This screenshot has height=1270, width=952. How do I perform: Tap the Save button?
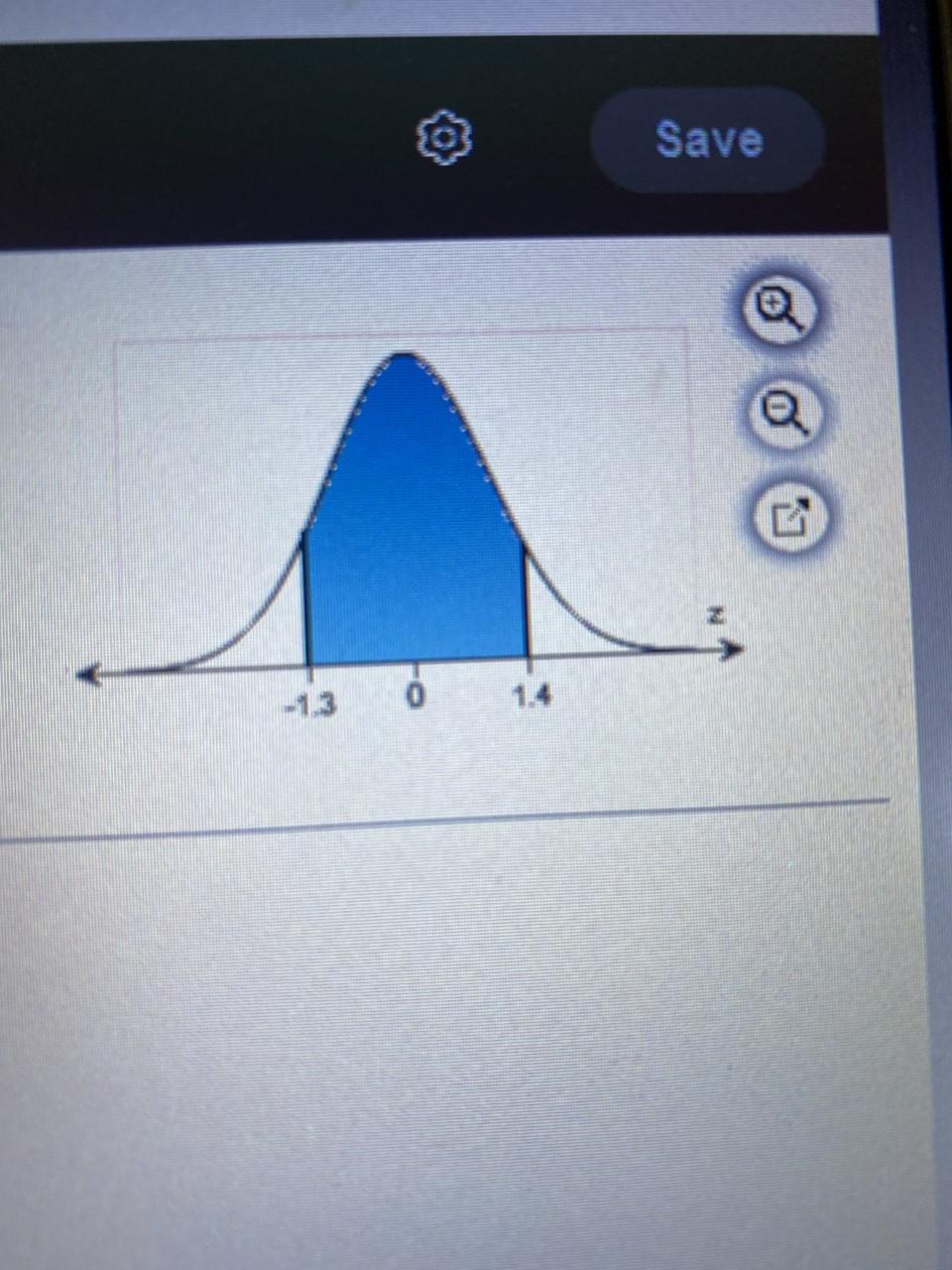click(708, 140)
